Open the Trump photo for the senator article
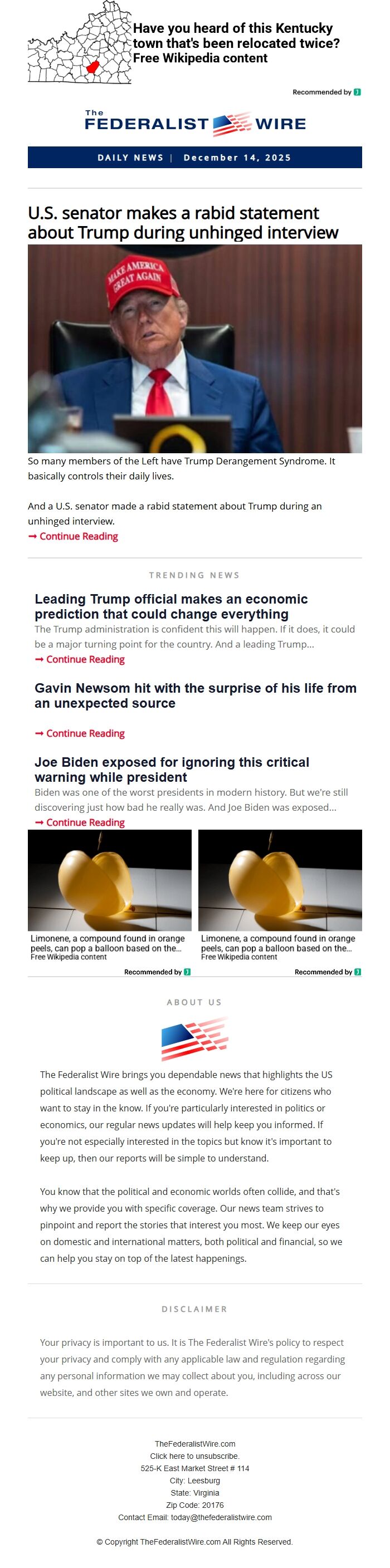Viewport: 390px width, 1568px height. click(x=195, y=349)
